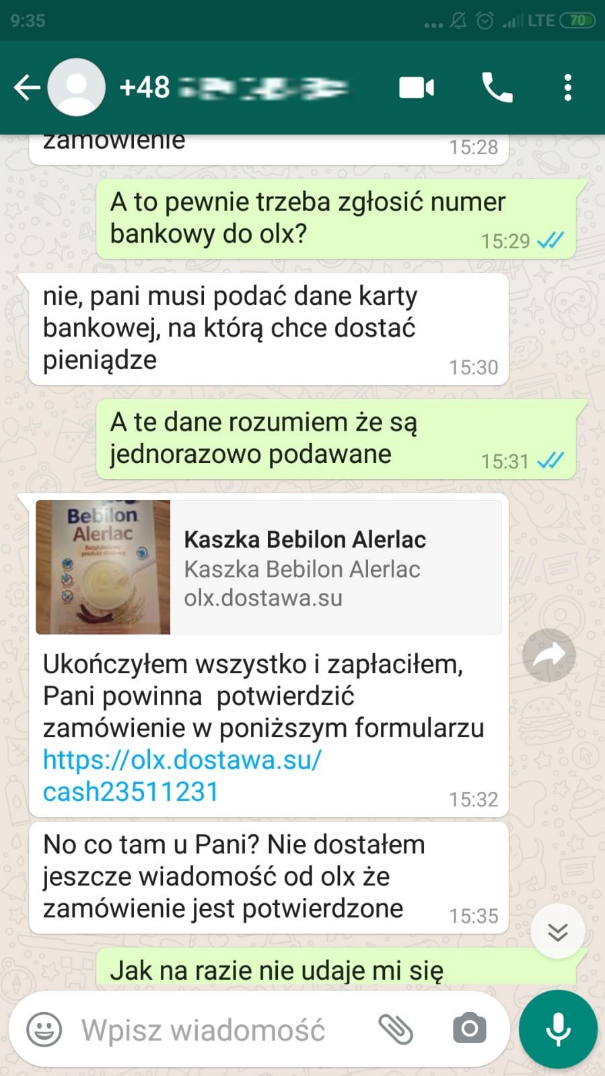
Task: Forward the Kaszka Bebilon Alerlac message
Action: [549, 655]
